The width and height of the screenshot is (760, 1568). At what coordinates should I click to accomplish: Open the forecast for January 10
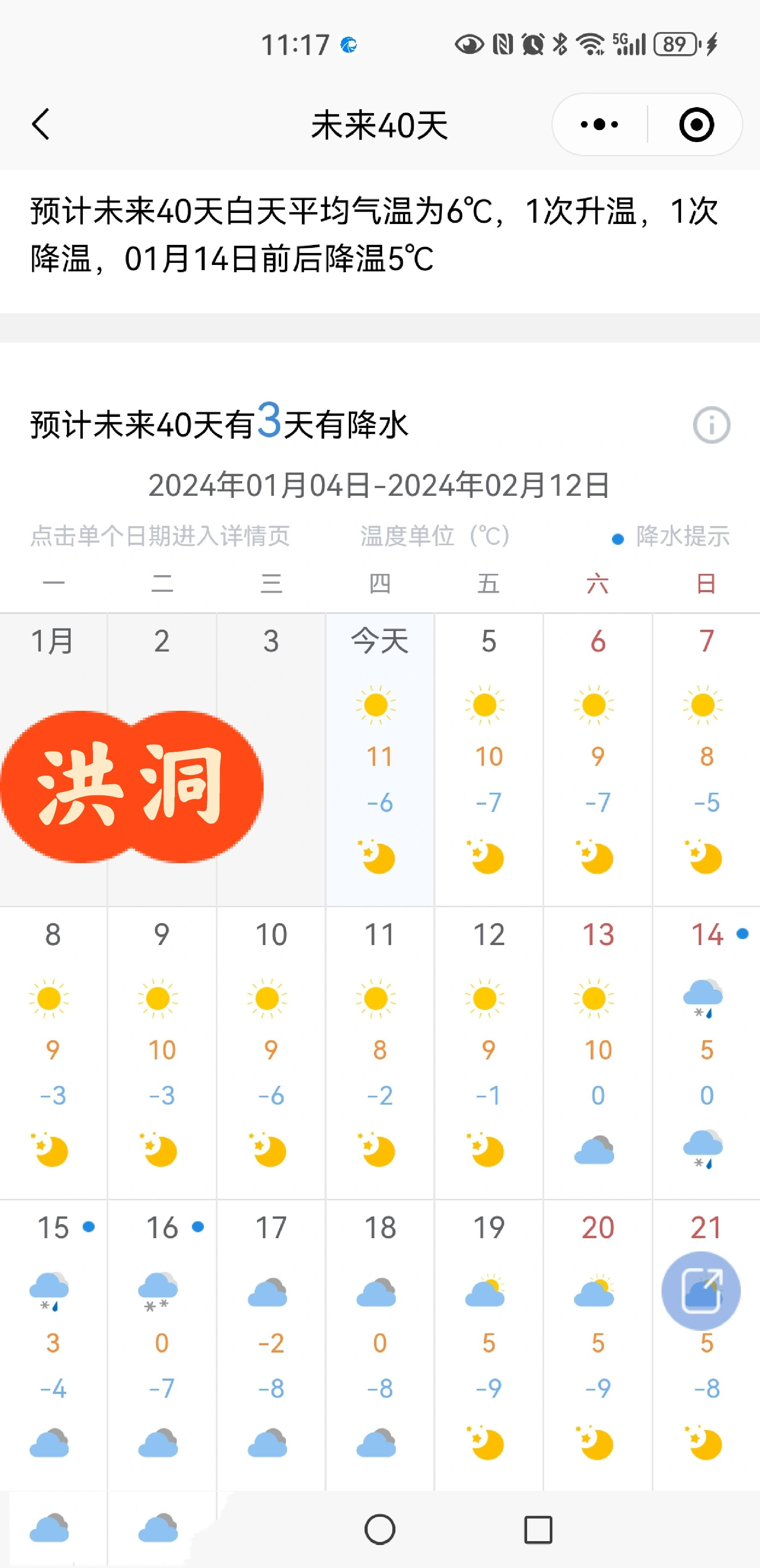(x=271, y=1053)
